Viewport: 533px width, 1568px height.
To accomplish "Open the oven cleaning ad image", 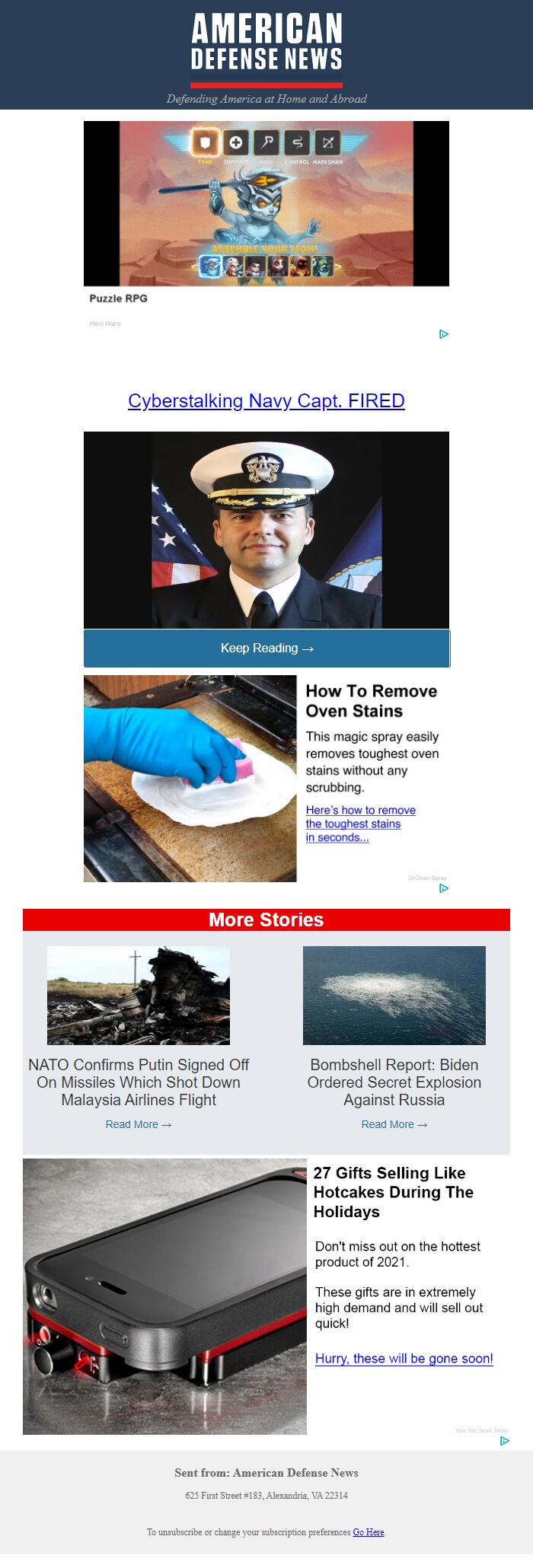I will tap(190, 779).
